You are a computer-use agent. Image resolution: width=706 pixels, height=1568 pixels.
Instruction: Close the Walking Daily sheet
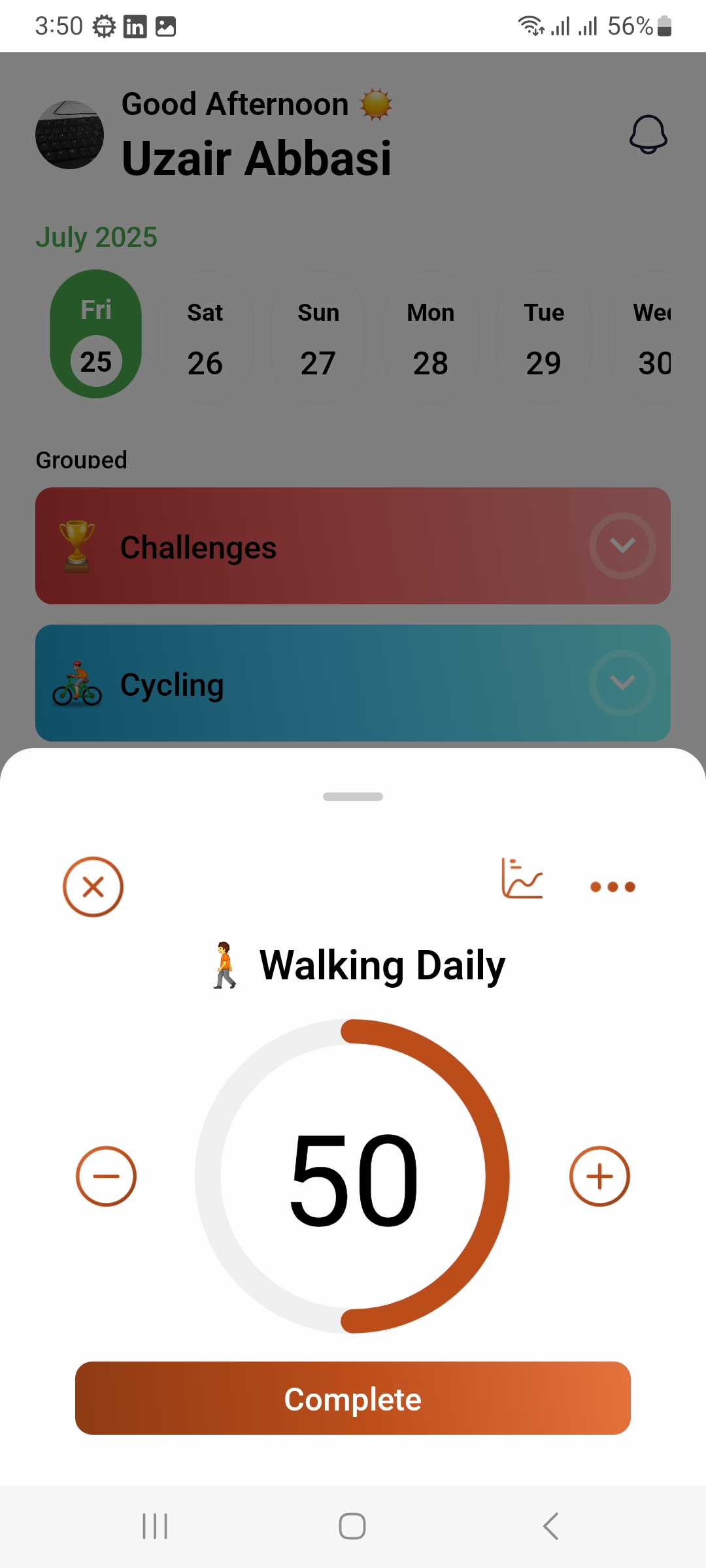pos(93,887)
